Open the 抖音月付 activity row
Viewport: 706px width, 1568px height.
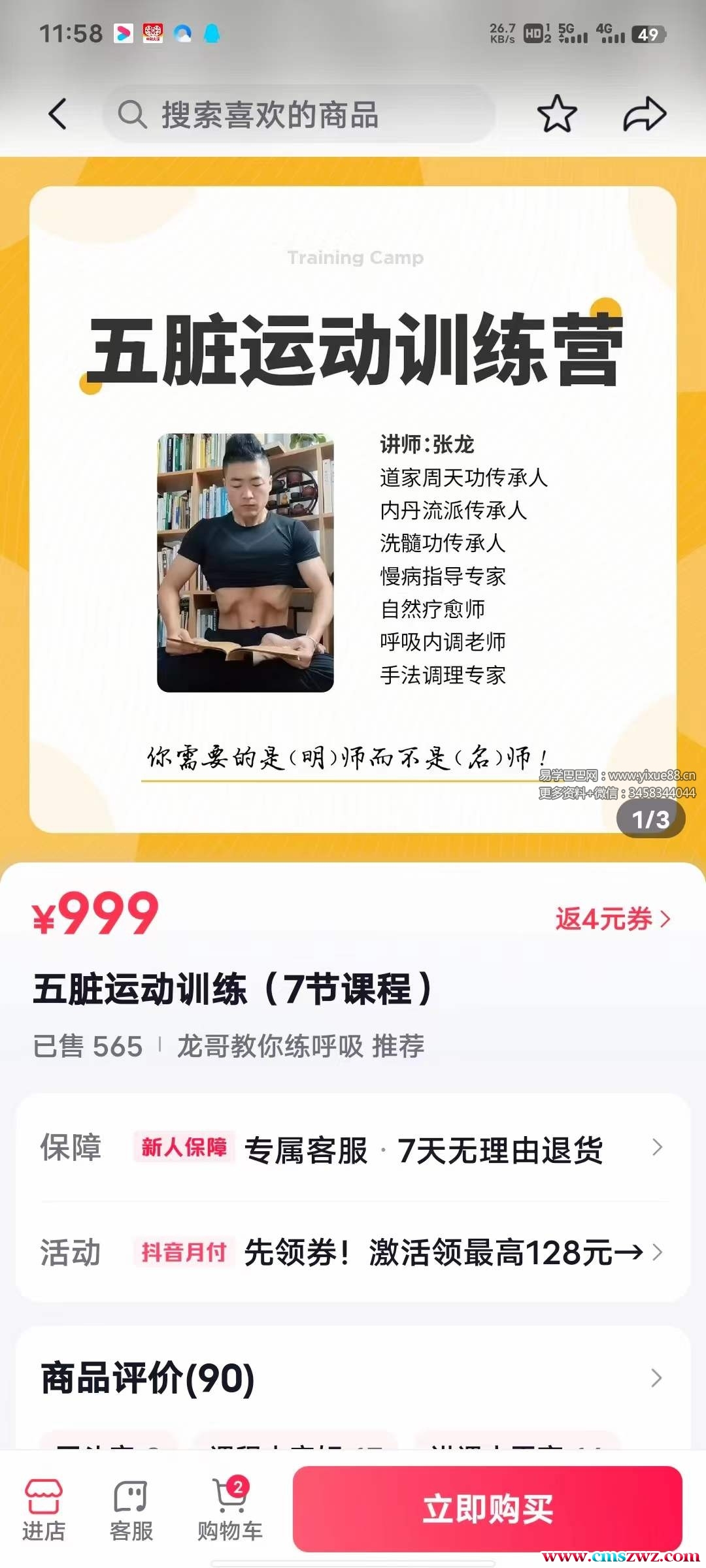[x=353, y=1252]
